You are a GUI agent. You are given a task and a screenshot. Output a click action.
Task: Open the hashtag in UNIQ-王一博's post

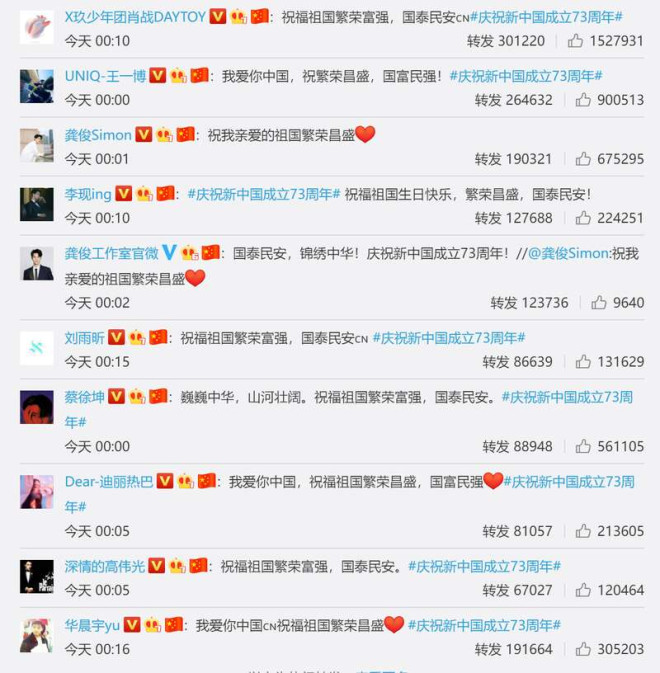coord(526,75)
